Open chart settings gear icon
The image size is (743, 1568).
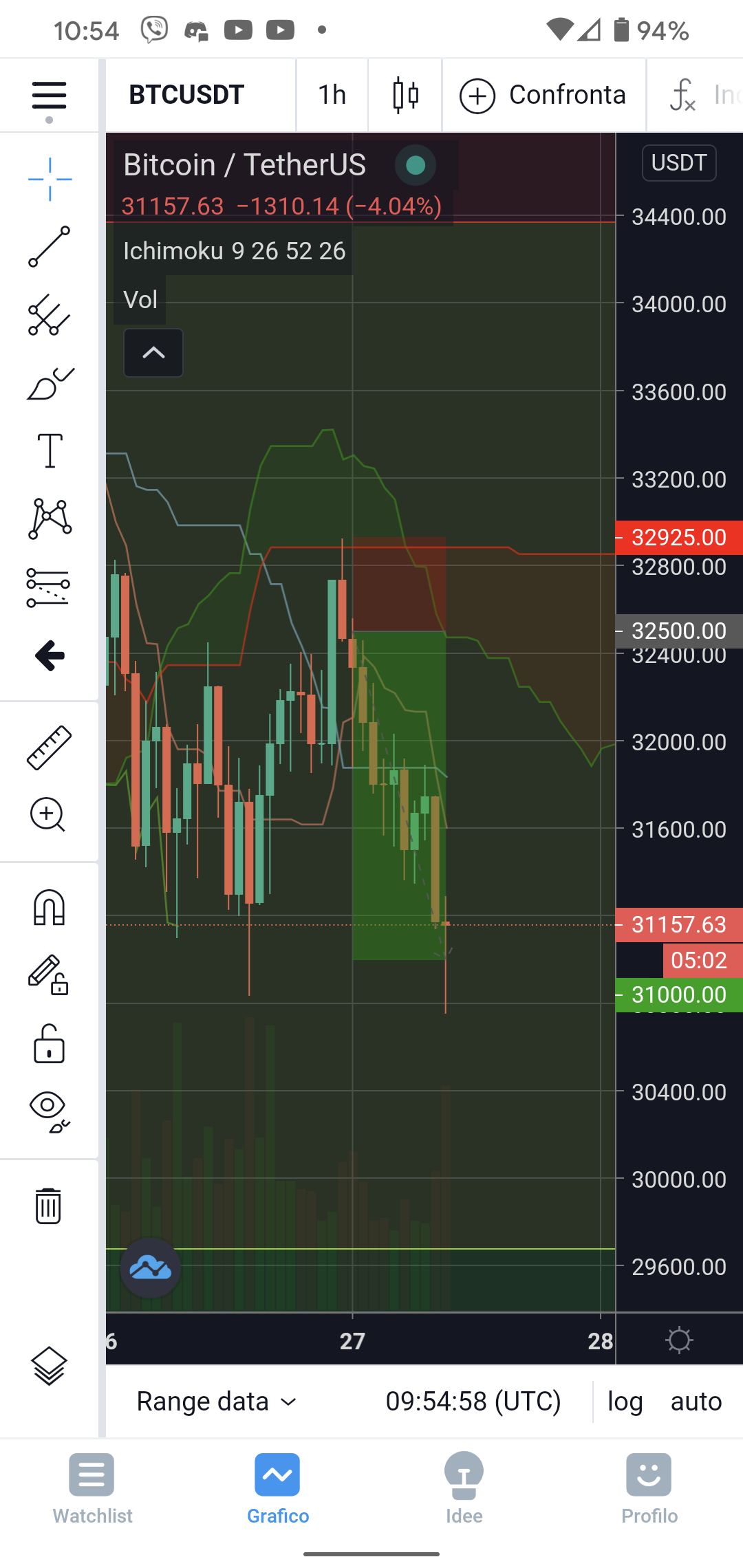coord(679,1340)
